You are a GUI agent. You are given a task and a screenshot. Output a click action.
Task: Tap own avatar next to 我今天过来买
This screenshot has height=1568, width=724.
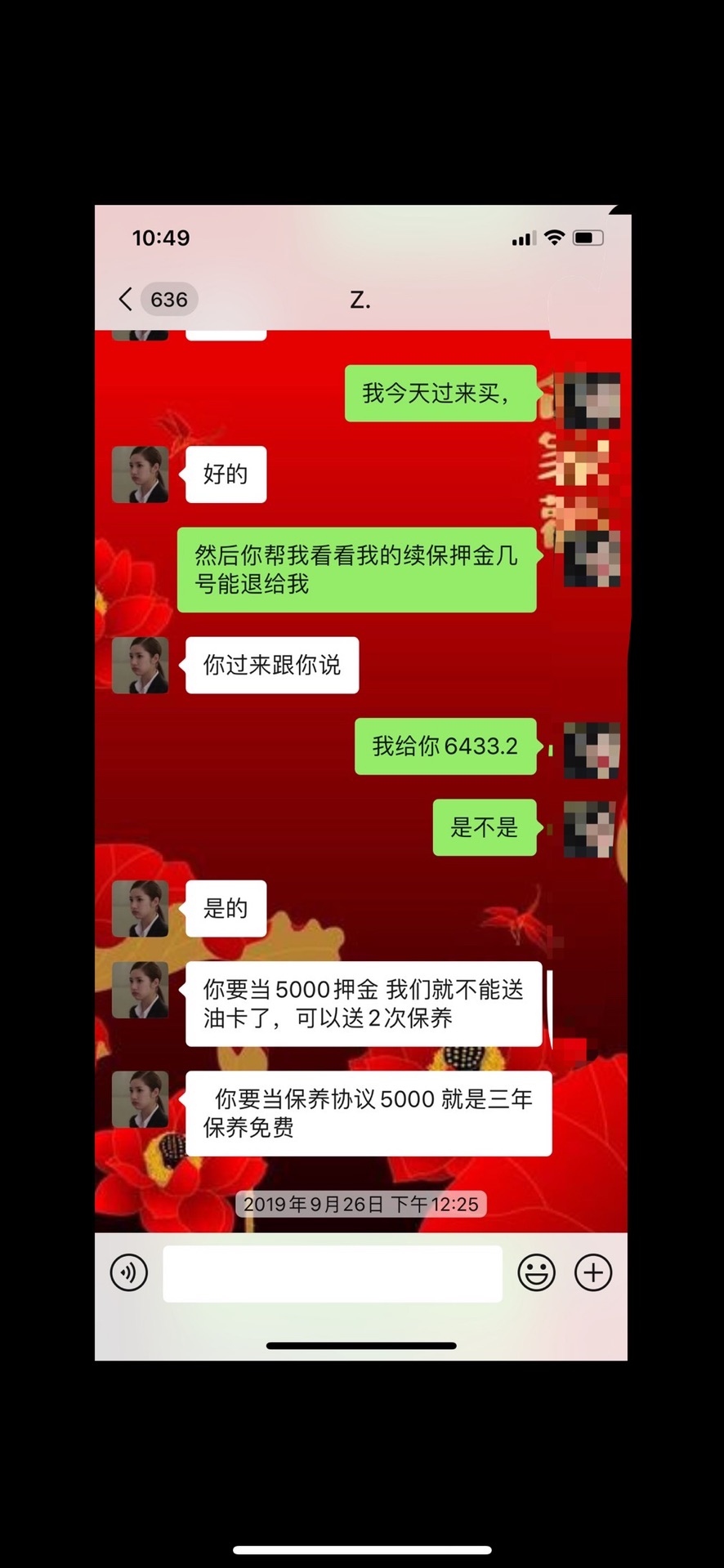[x=591, y=400]
